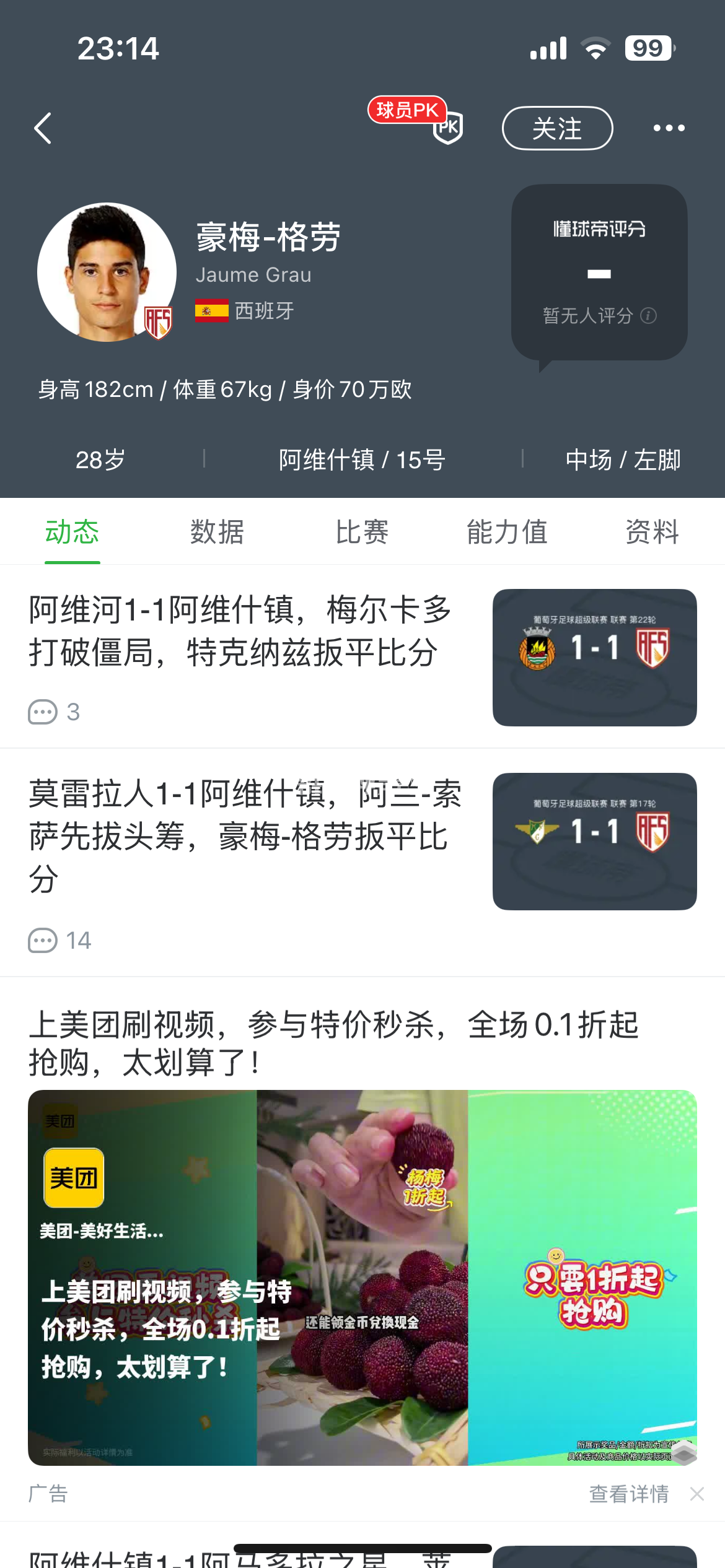725x1568 pixels.
Task: Switch to the 能力值 tab
Action: point(507,532)
